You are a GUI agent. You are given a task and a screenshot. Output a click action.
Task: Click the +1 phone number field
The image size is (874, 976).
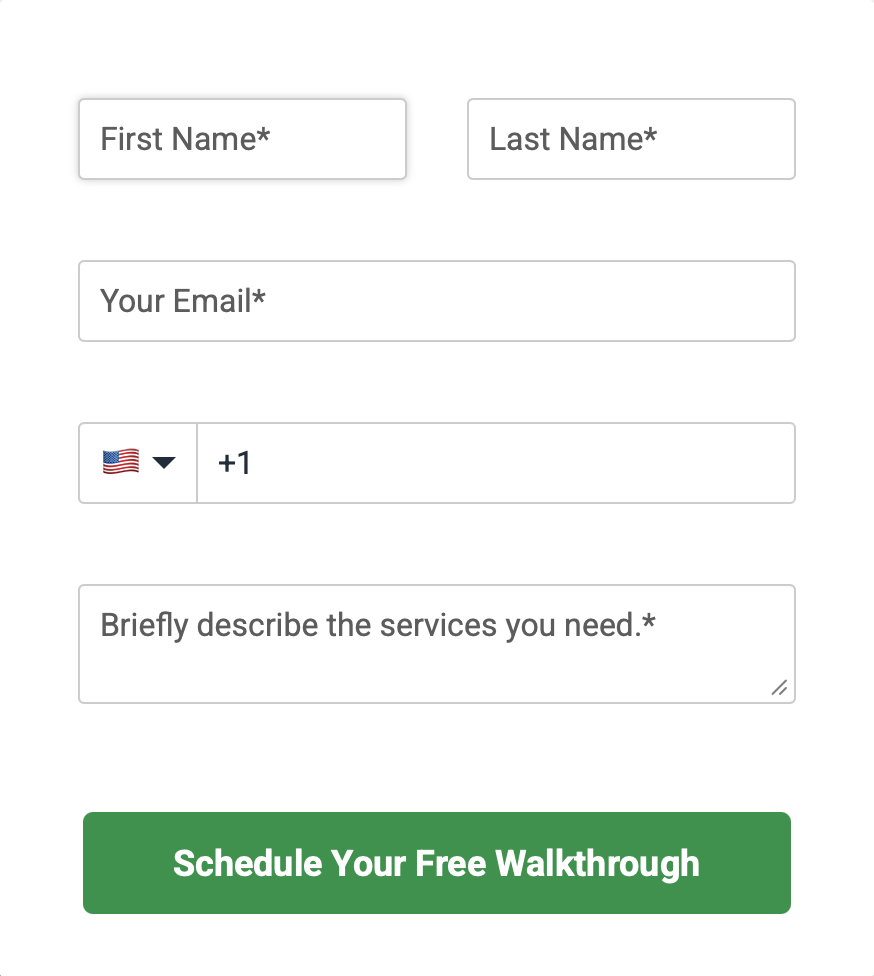coord(495,462)
